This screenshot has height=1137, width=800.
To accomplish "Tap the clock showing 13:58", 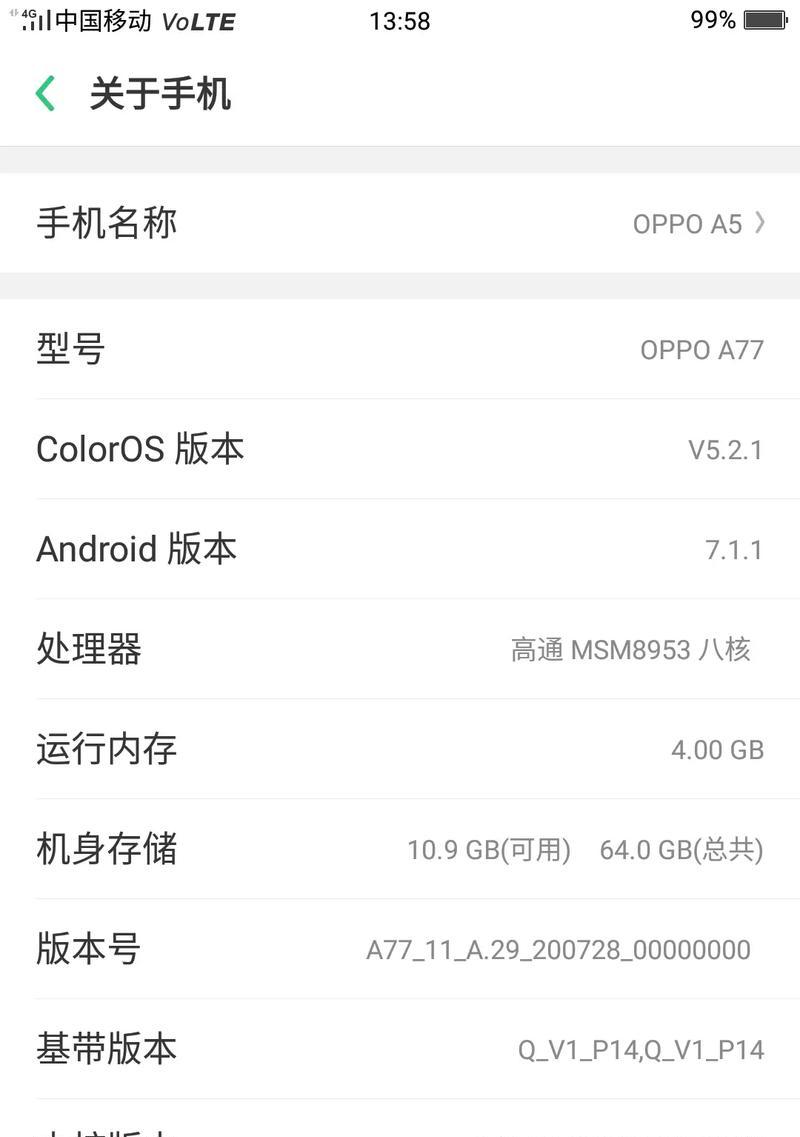I will click(x=399, y=20).
